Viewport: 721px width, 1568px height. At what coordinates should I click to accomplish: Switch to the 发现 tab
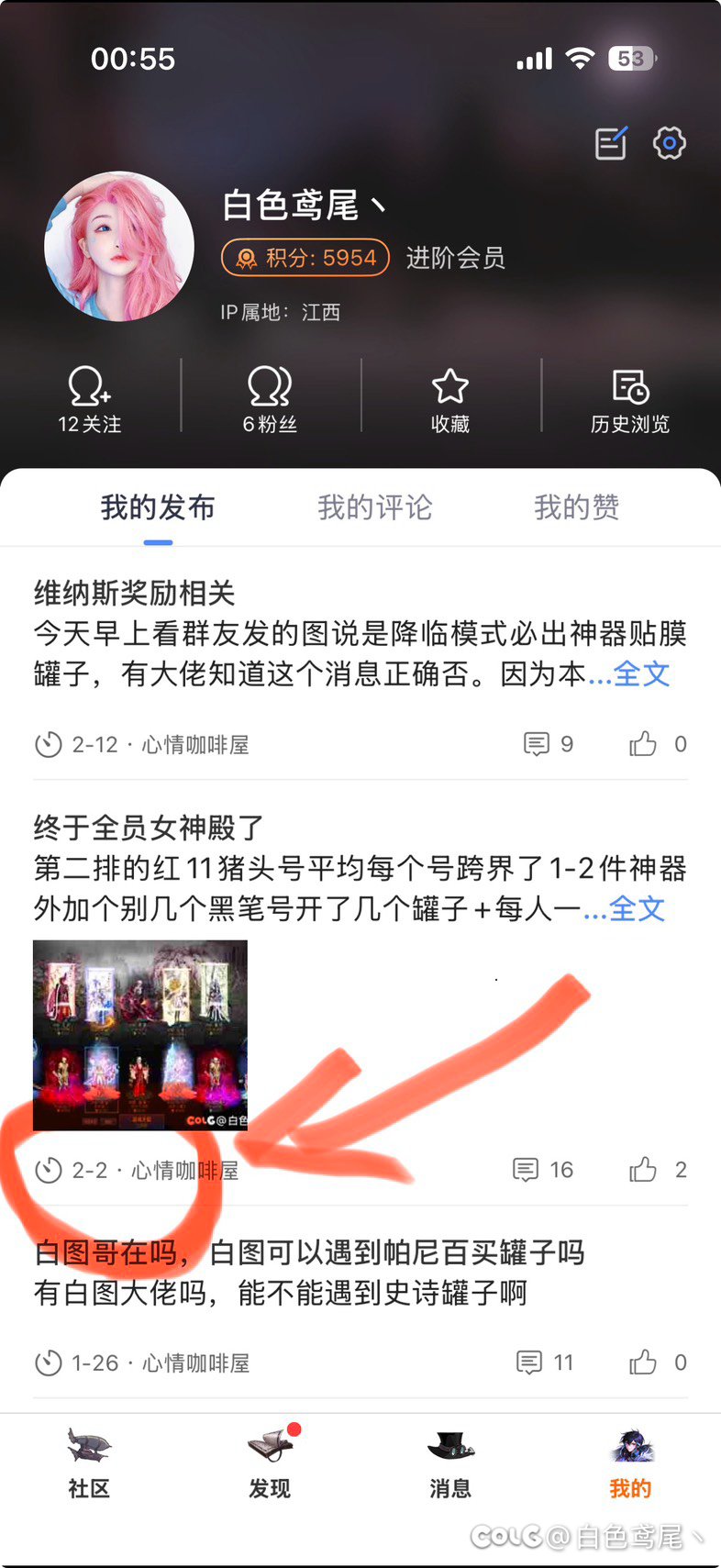(x=270, y=1463)
